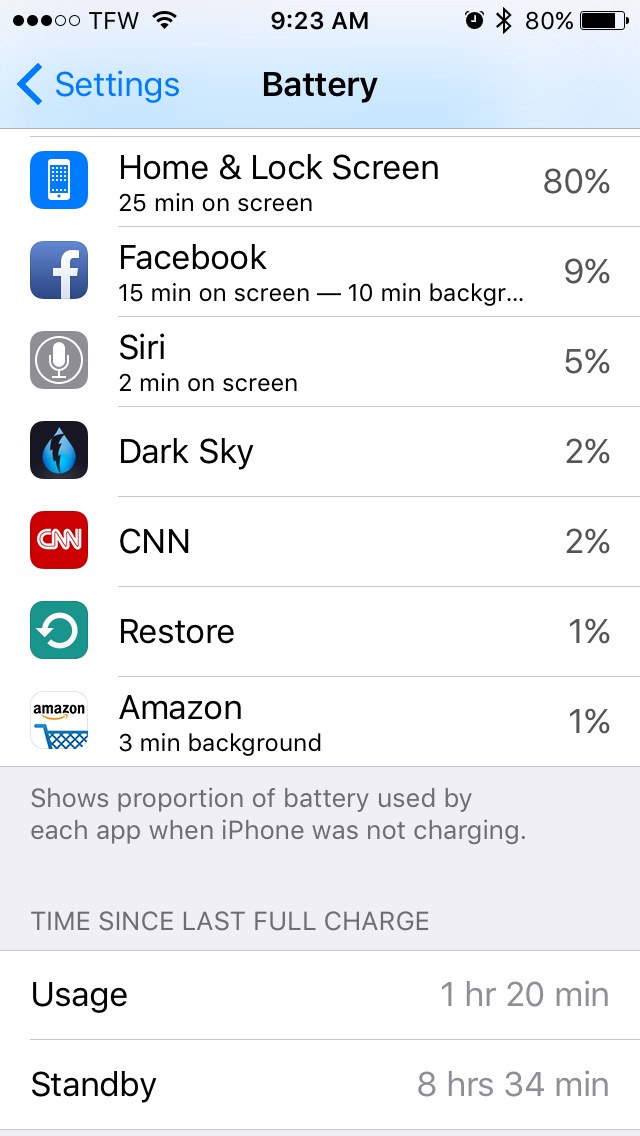Select the Facebook battery usage row
Screen dimensions: 640x1136
click(320, 272)
